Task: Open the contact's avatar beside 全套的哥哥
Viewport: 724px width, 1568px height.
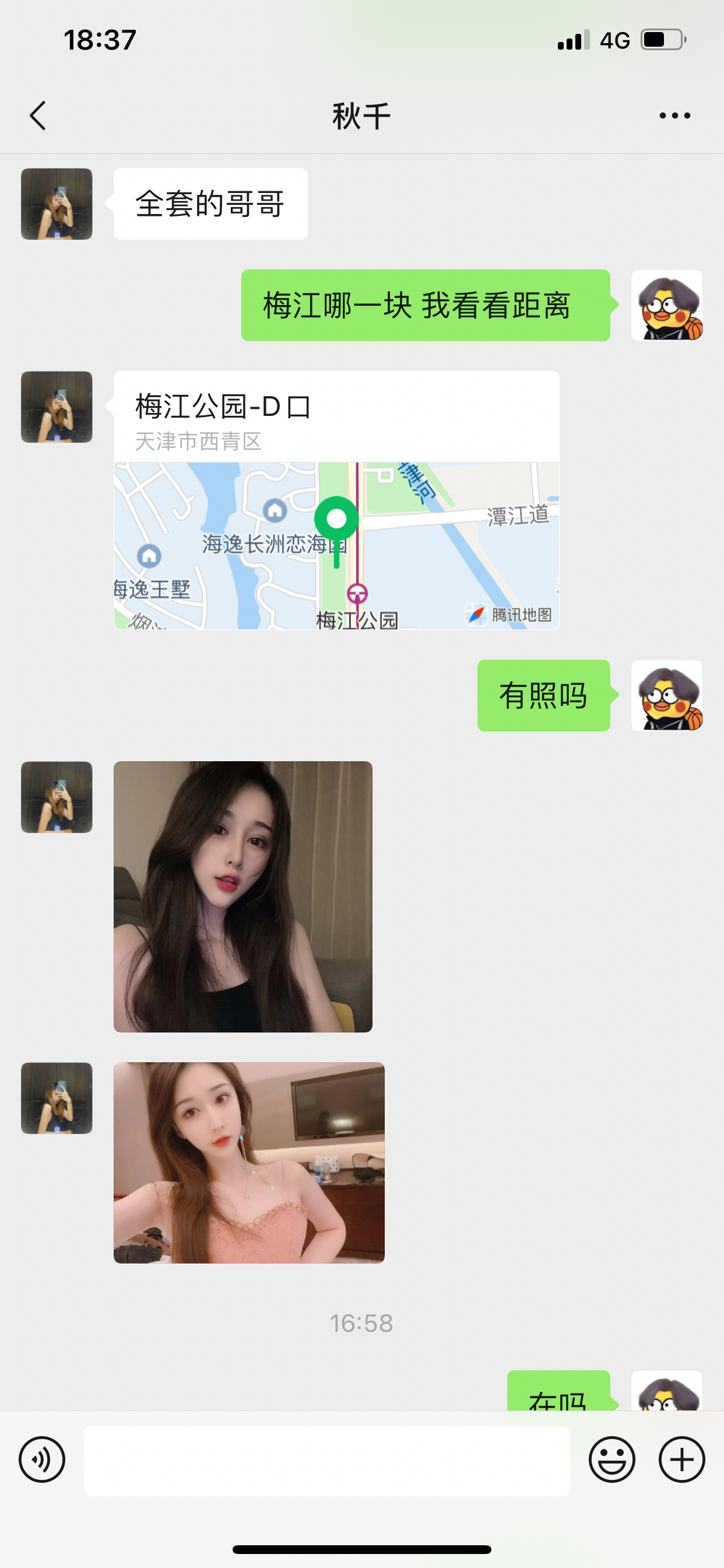Action: click(x=57, y=204)
